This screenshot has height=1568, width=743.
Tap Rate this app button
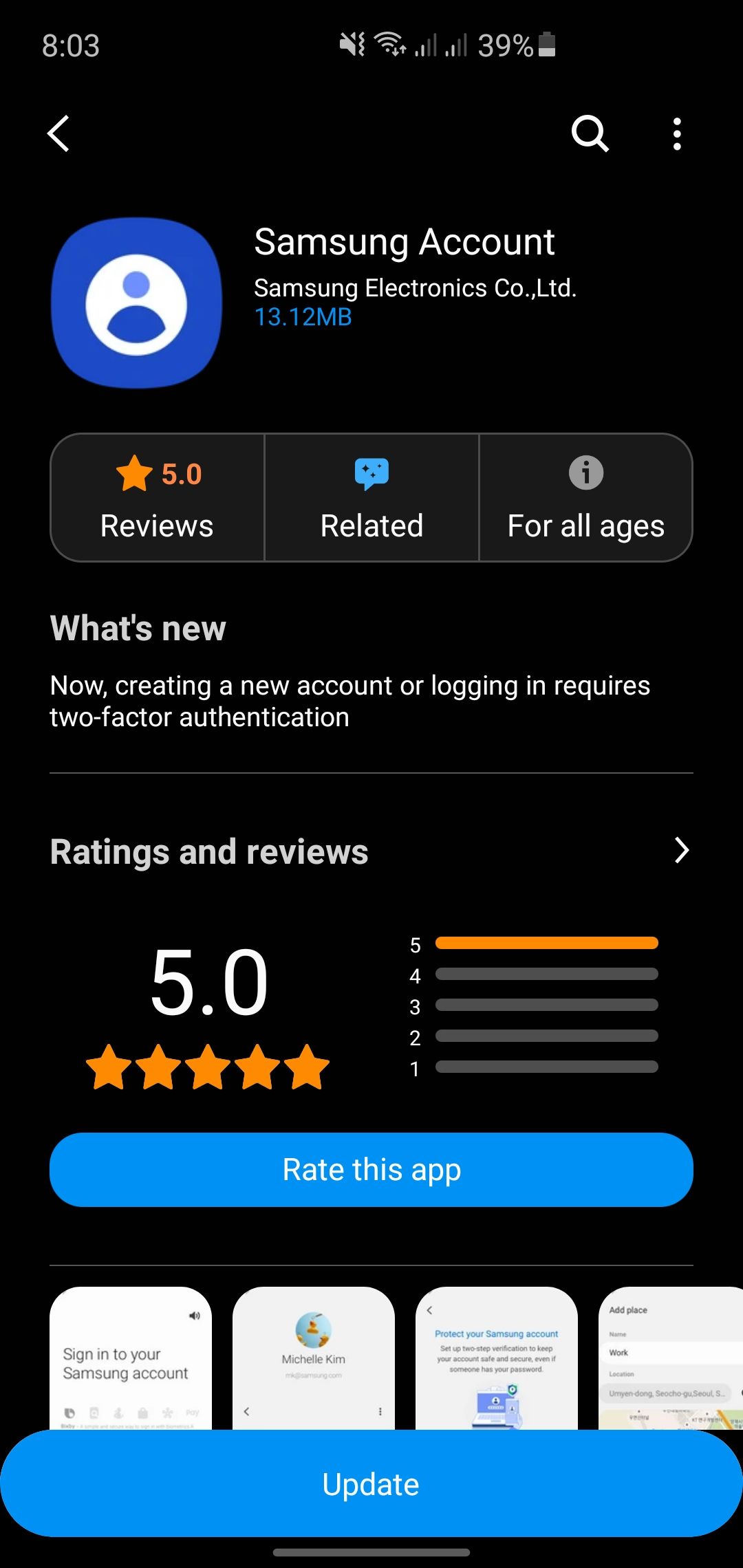pos(371,1170)
